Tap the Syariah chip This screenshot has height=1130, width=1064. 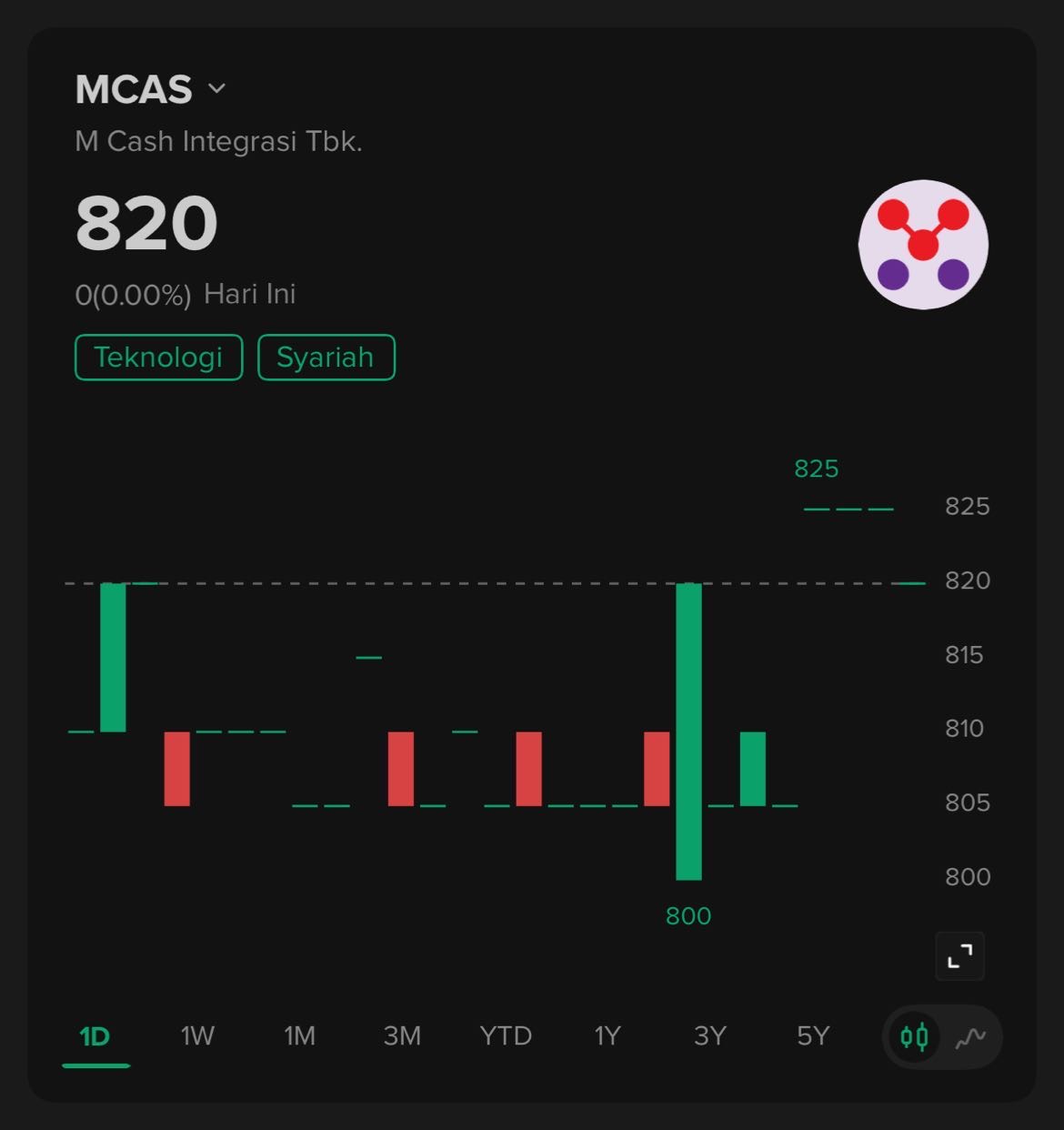point(326,357)
